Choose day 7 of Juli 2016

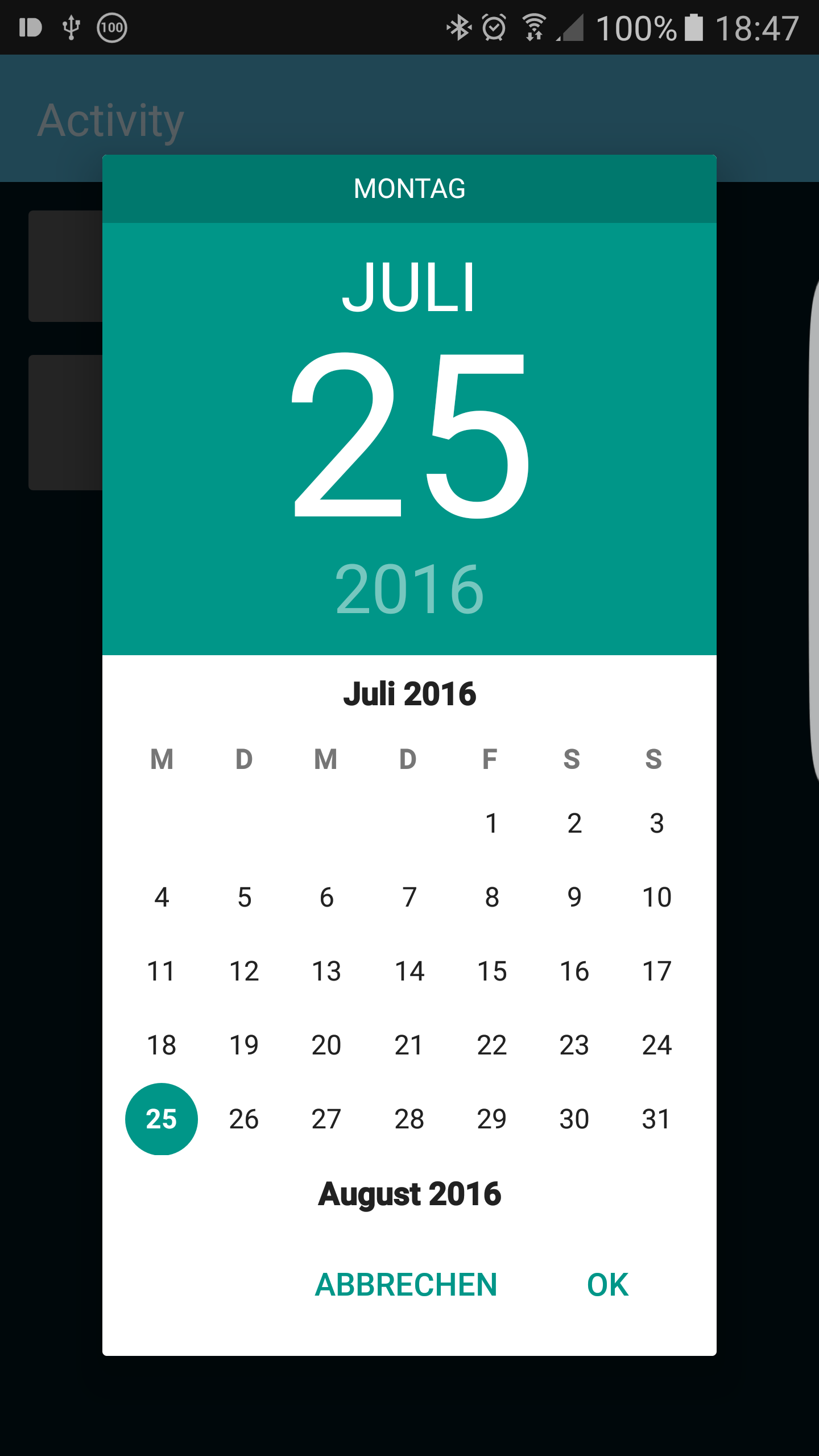(409, 897)
